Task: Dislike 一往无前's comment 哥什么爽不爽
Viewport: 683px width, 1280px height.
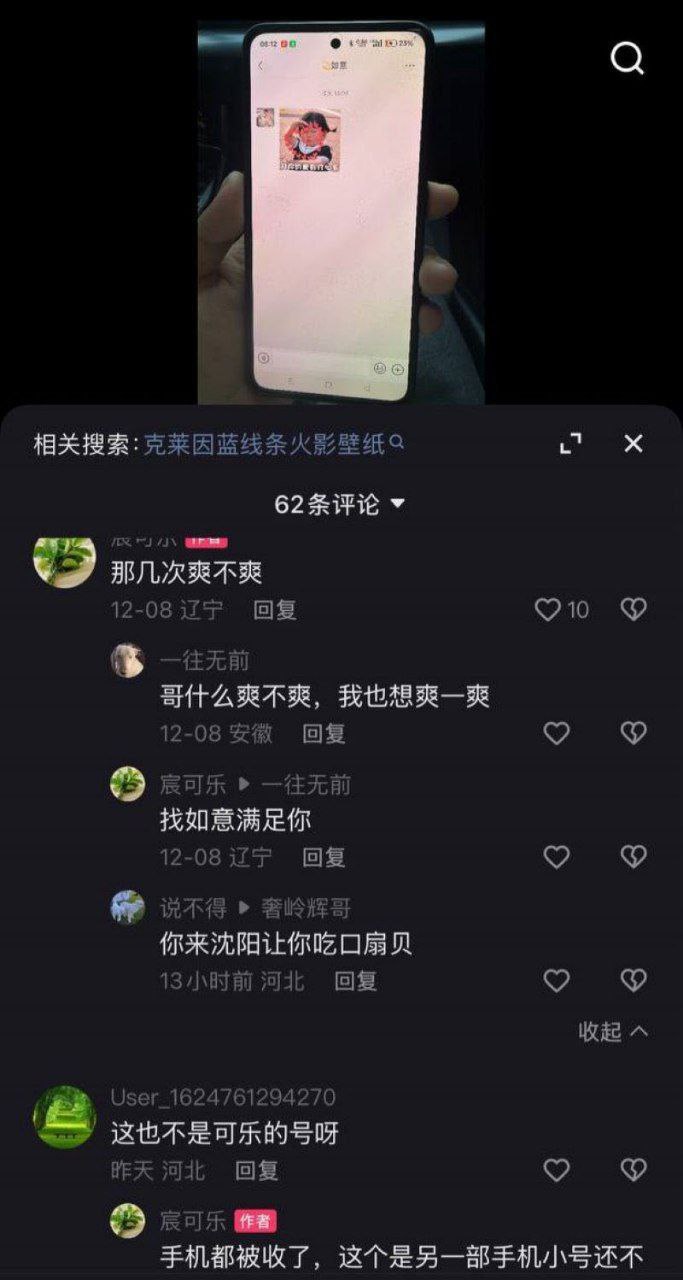Action: pyautogui.click(x=633, y=733)
